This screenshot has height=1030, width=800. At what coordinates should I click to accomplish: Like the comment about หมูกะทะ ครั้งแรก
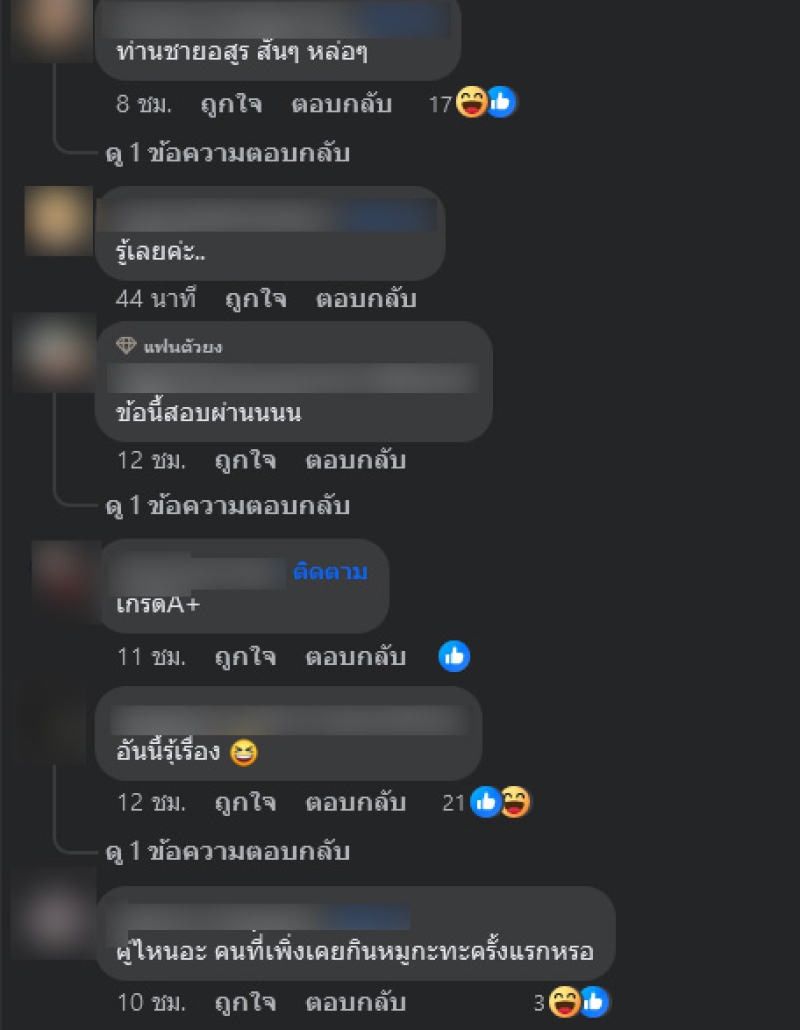[244, 1001]
